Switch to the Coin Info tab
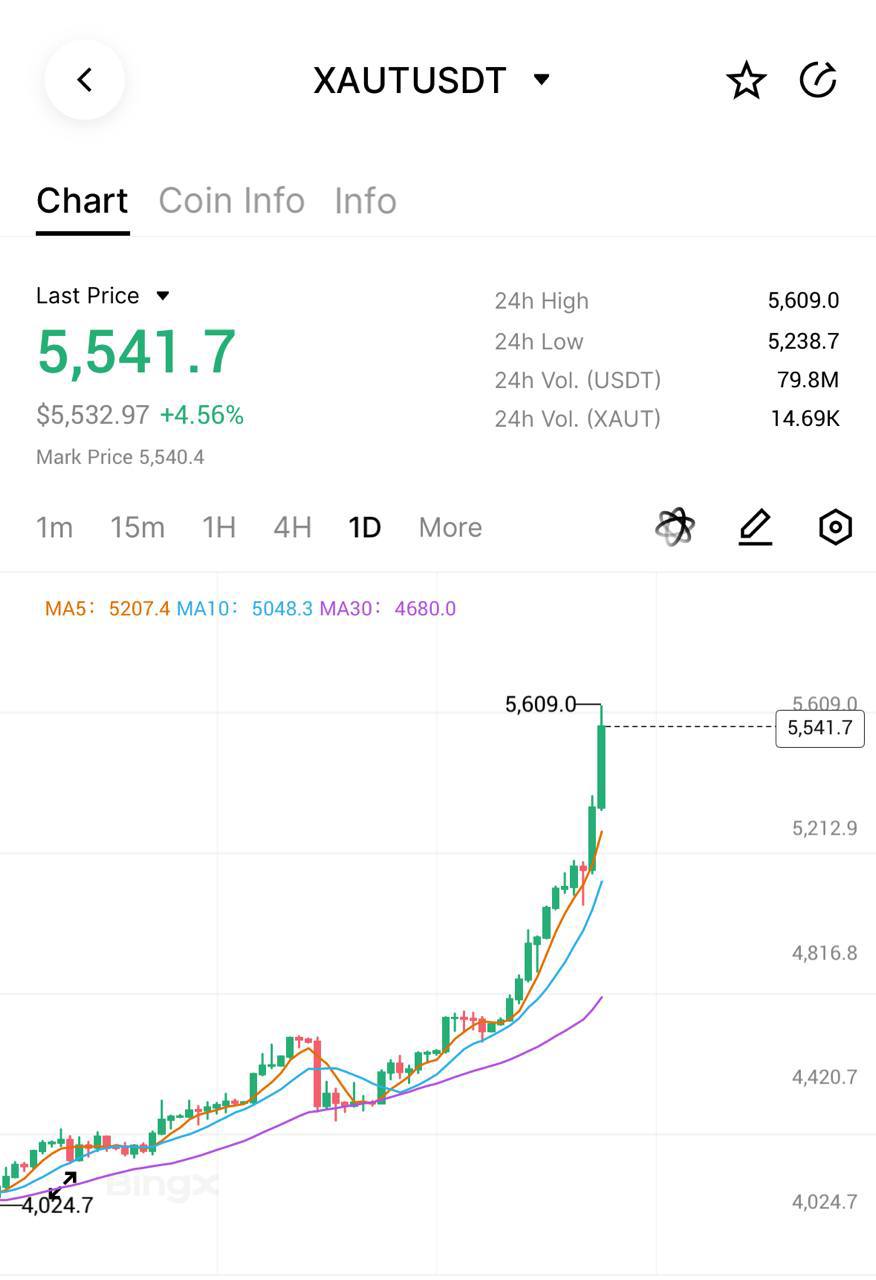Image resolution: width=876 pixels, height=1280 pixels. tap(231, 201)
